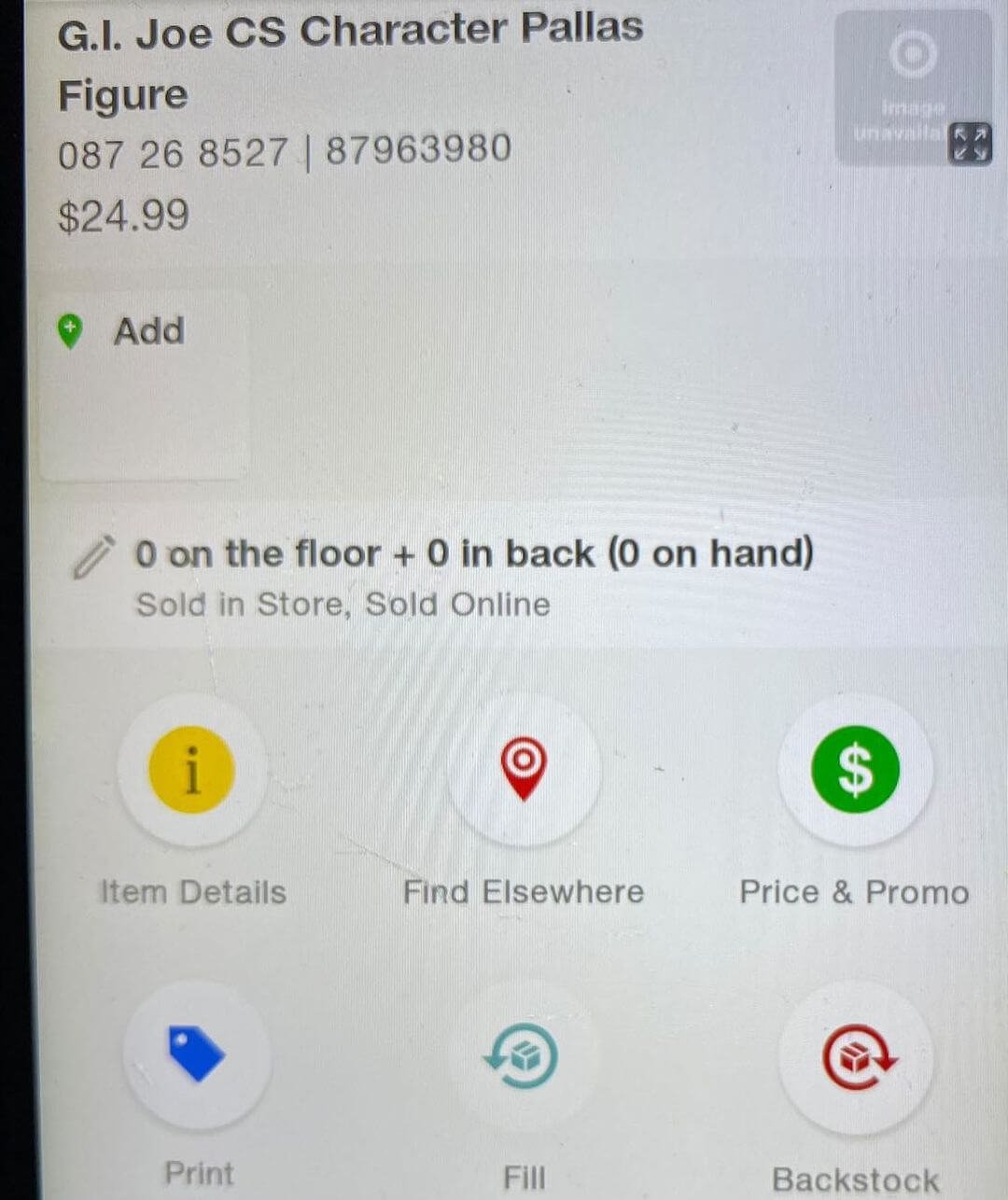Viewport: 1008px width, 1200px height.
Task: Open Find Elsewhere
Action: 524,771
